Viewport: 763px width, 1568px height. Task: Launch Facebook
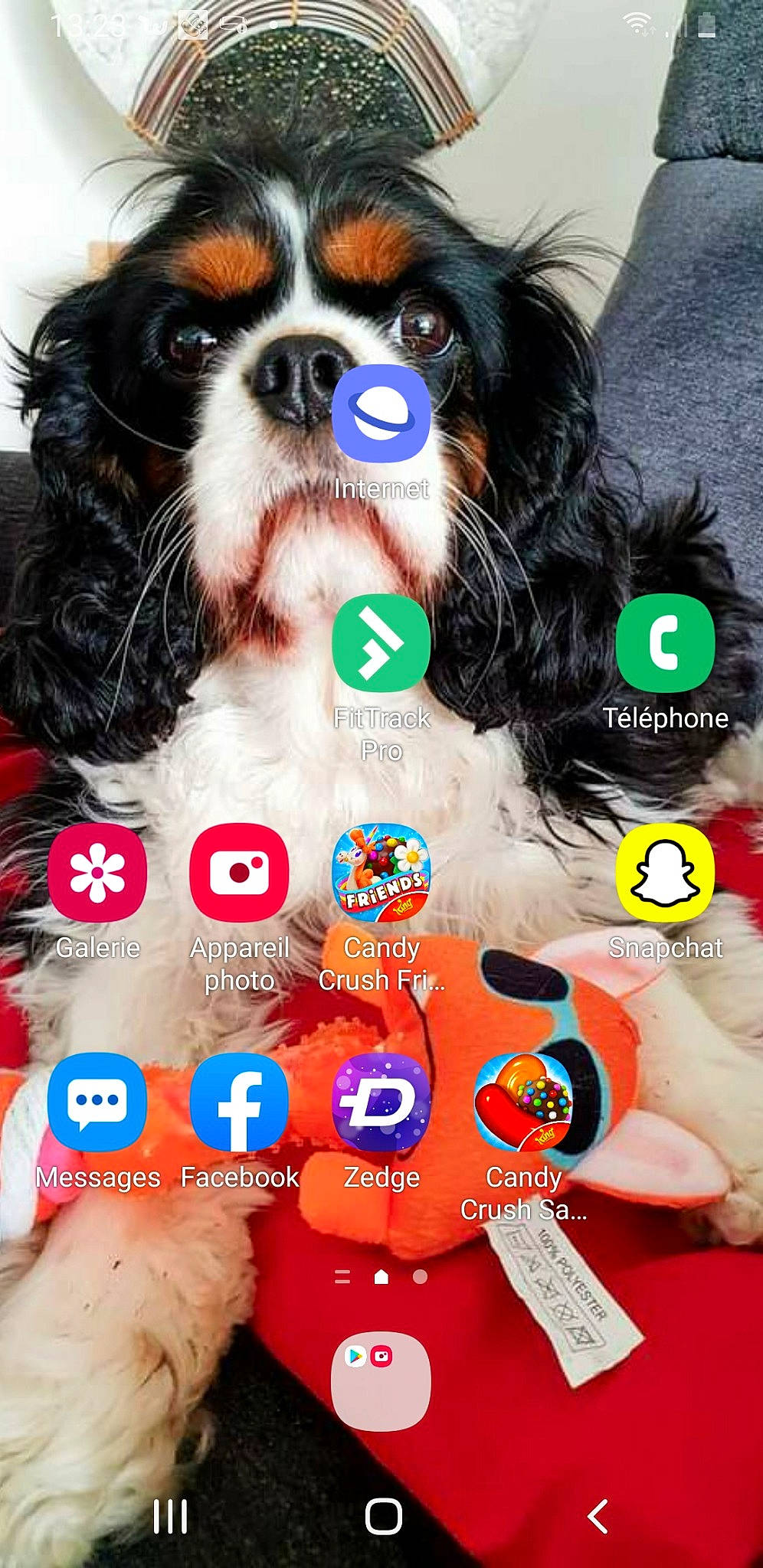click(239, 1102)
